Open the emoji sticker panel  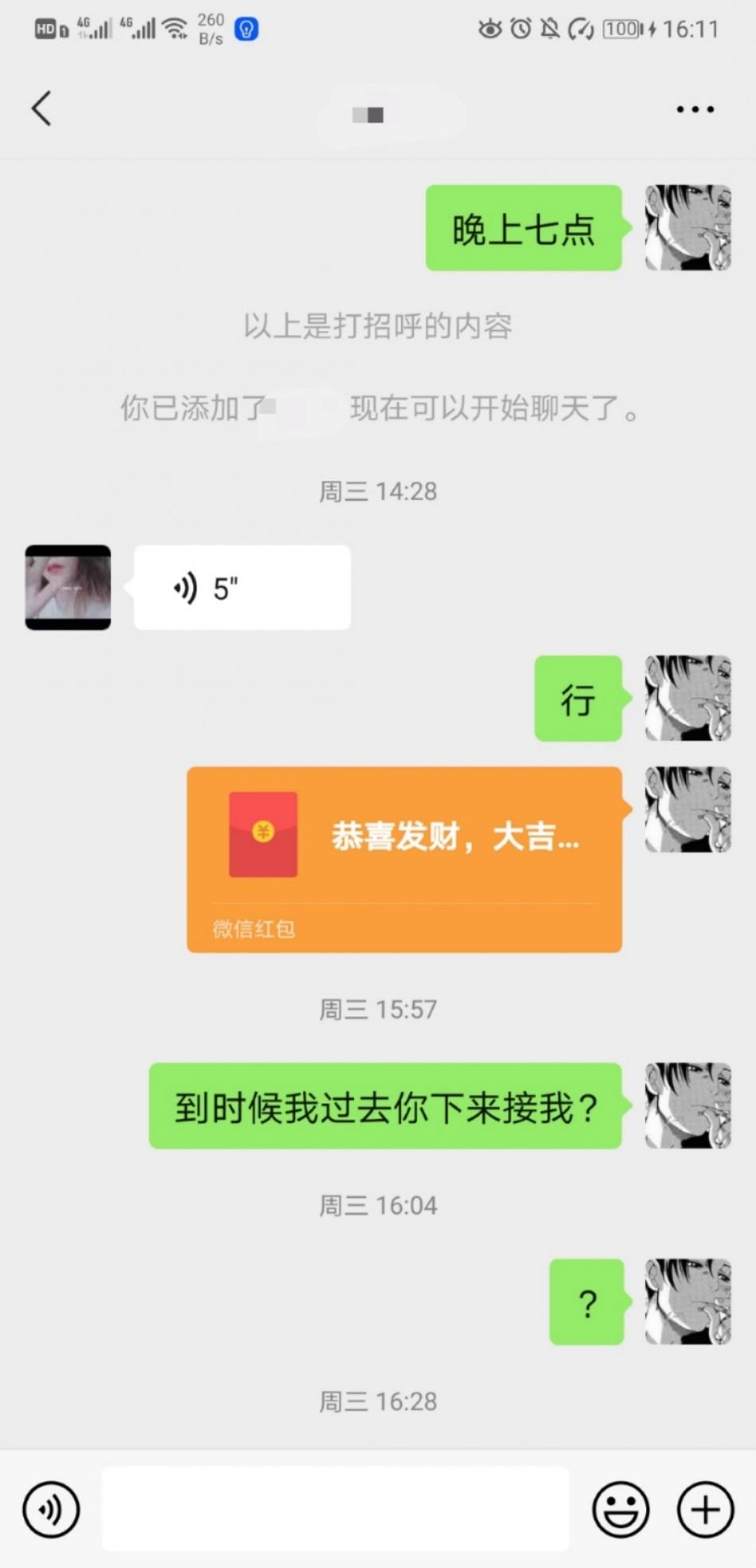pyautogui.click(x=621, y=1509)
